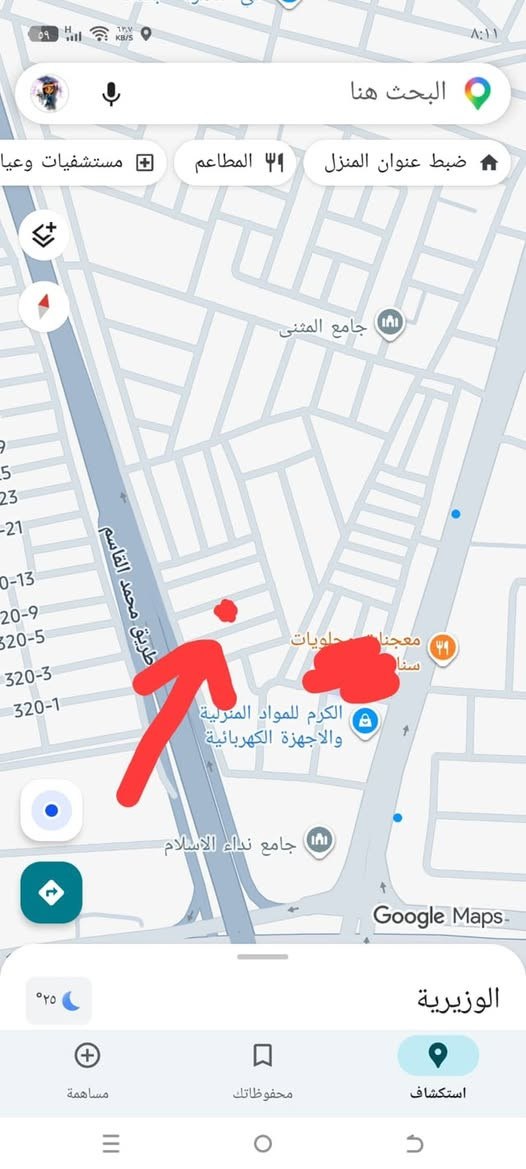The width and height of the screenshot is (526, 1169).
Task: Switch to the مساهمة tab
Action: (88, 1069)
